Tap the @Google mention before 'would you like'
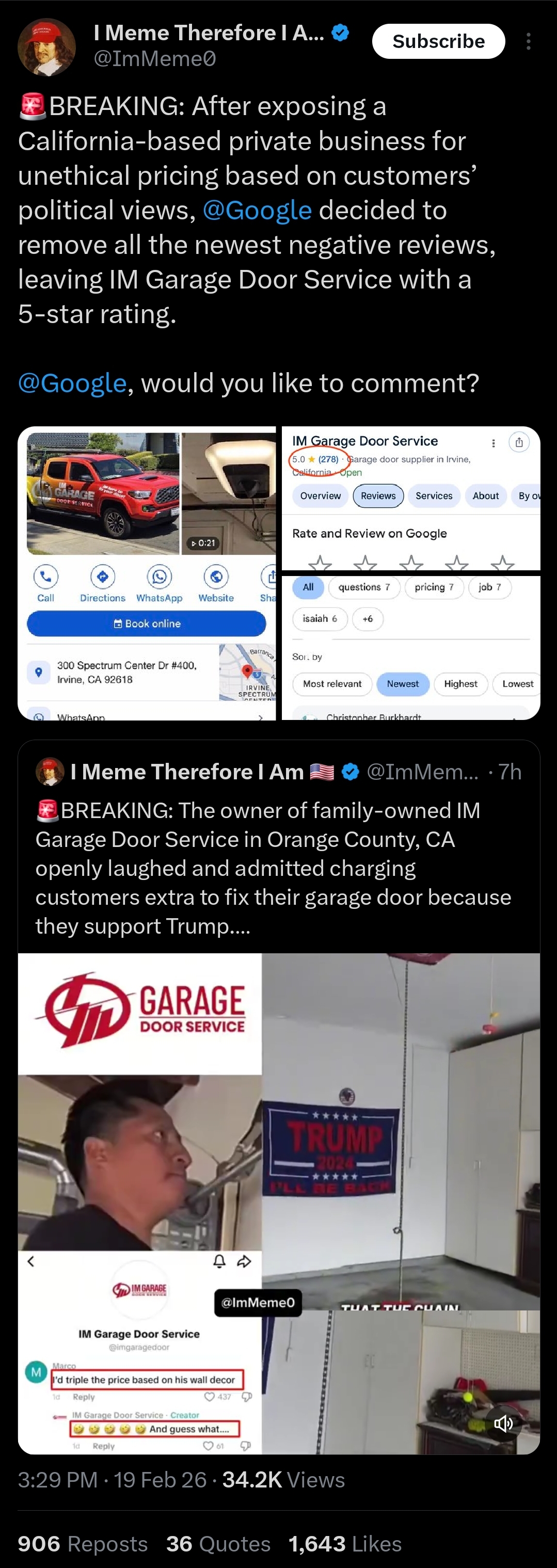557x1568 pixels. [72, 383]
